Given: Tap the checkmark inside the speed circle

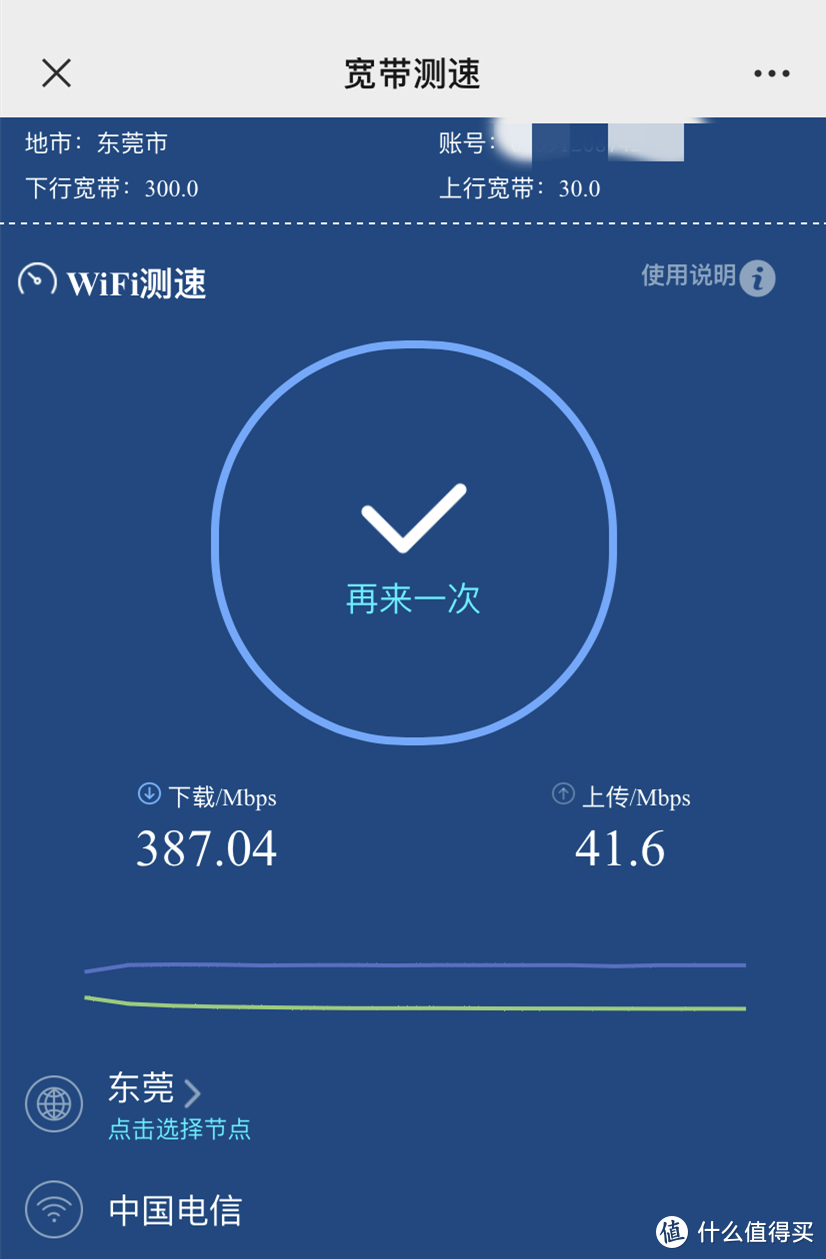Looking at the screenshot, I should click(x=412, y=517).
